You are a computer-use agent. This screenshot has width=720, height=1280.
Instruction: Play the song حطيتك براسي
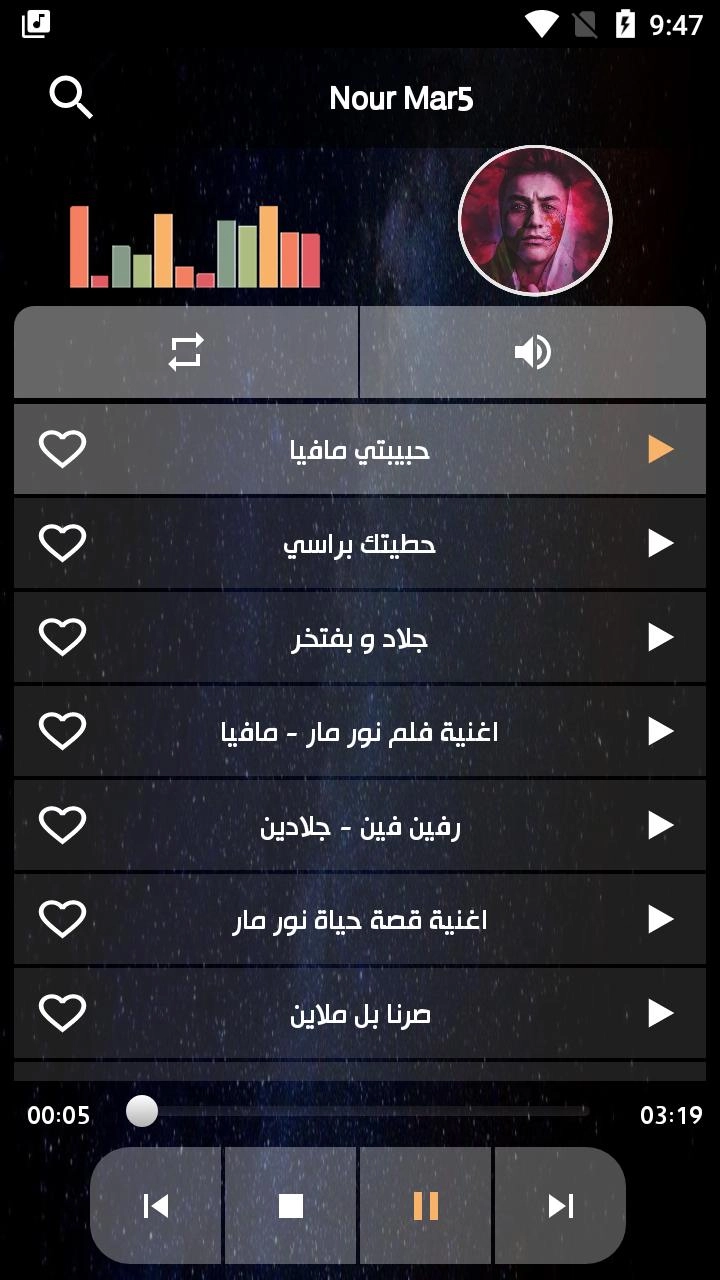point(660,543)
